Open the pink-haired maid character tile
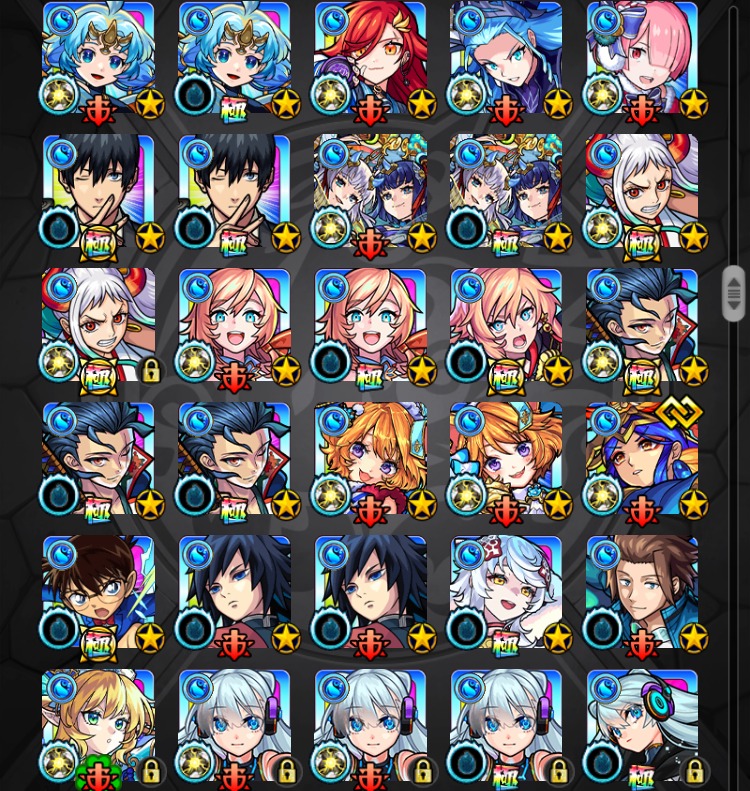Image resolution: width=750 pixels, height=791 pixels. coord(642,60)
